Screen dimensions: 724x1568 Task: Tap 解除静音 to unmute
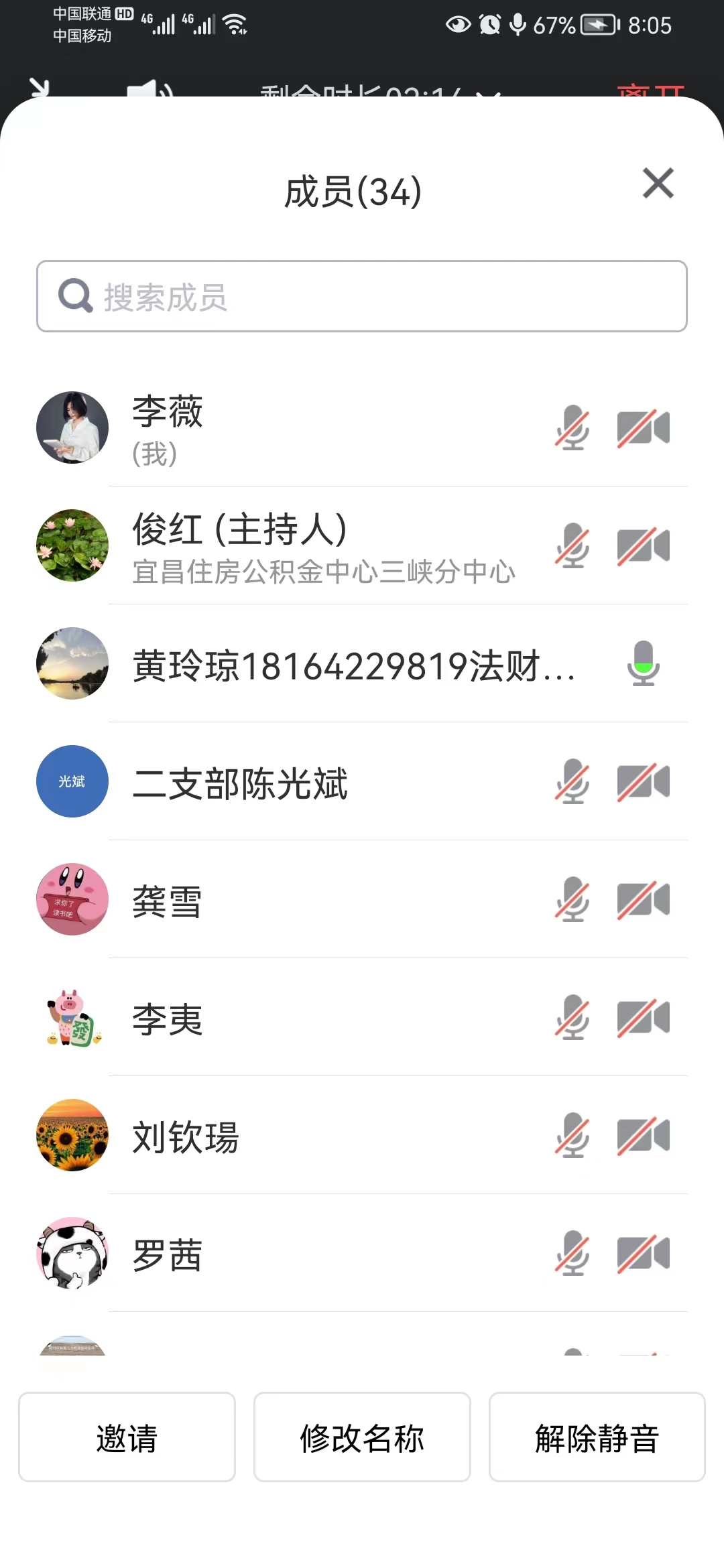597,1437
